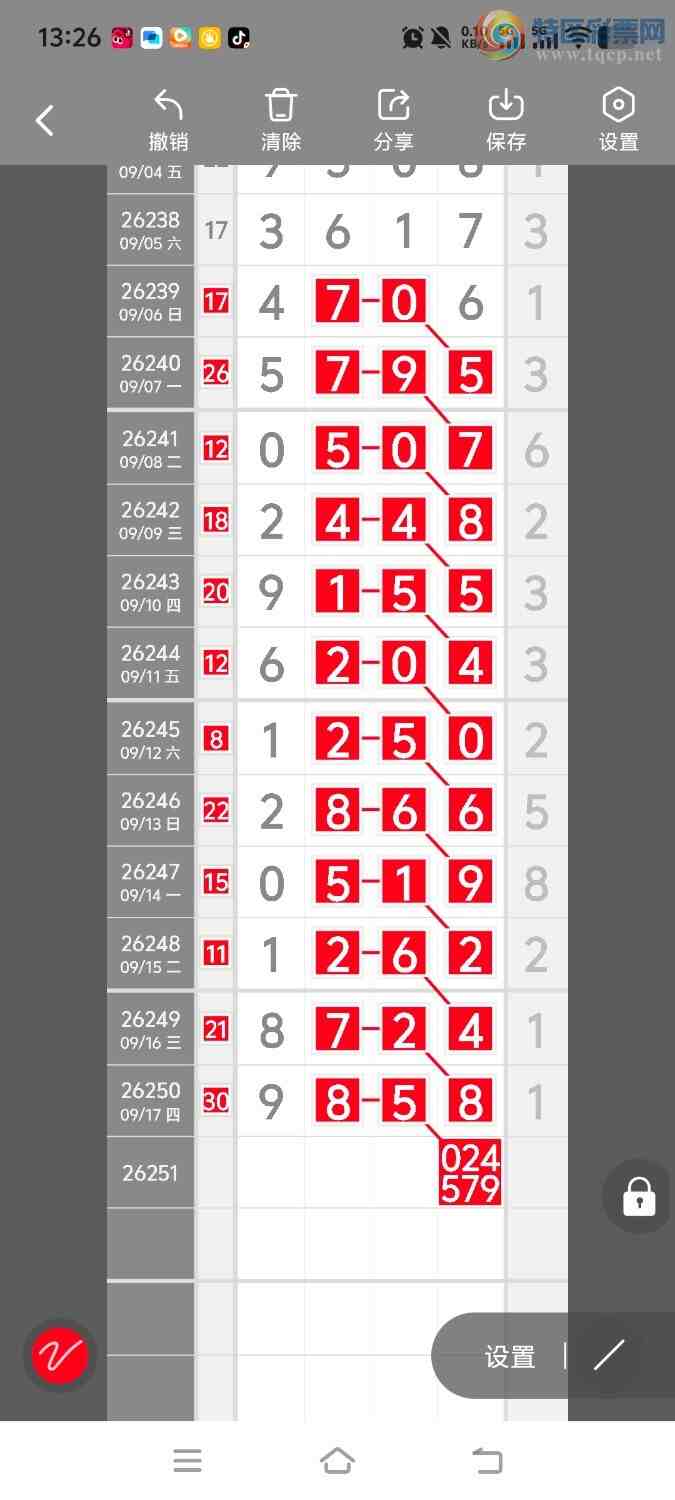
Task: Open the recent apps menu button
Action: point(187,1461)
